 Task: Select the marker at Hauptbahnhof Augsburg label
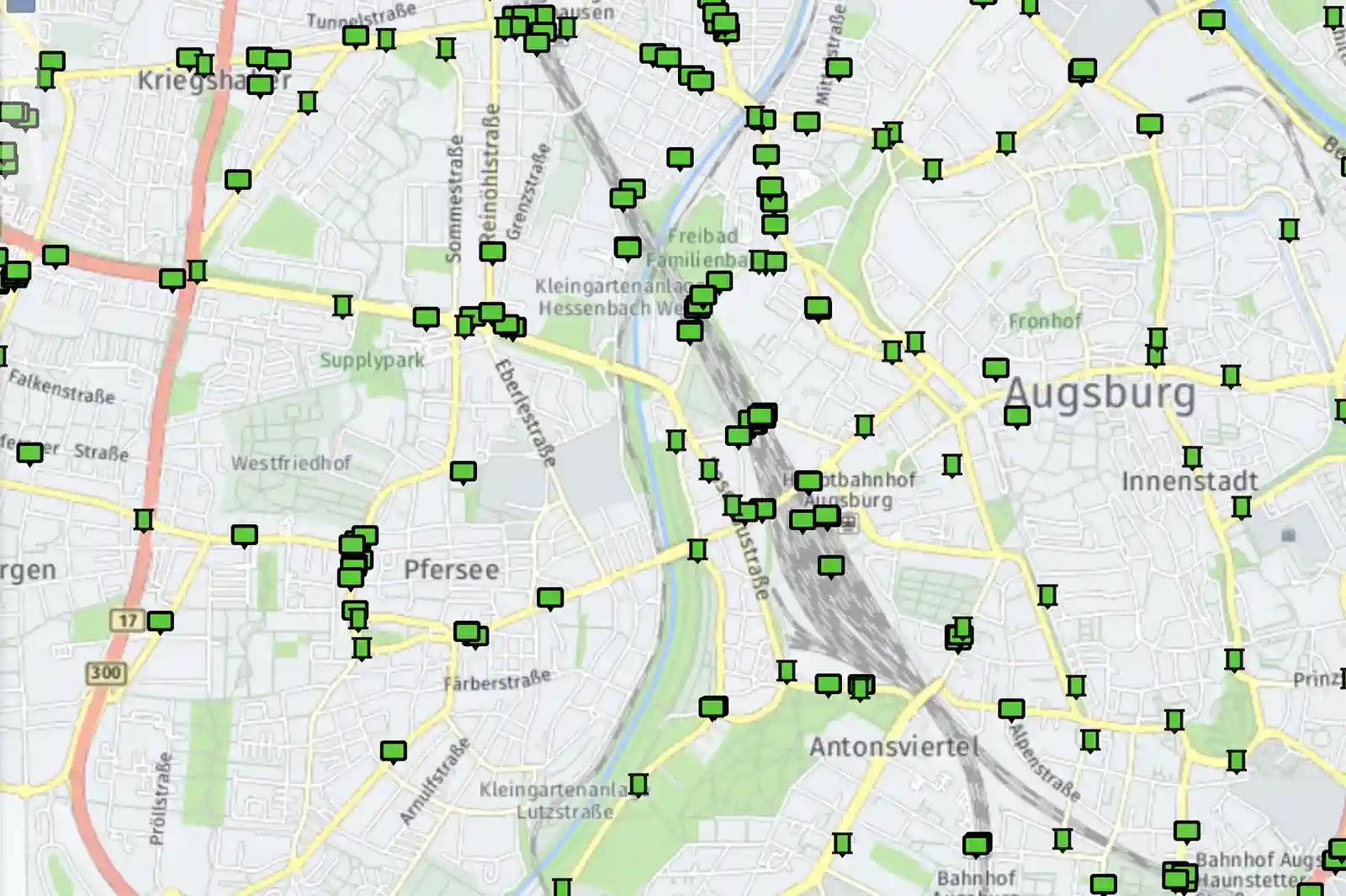(808, 481)
